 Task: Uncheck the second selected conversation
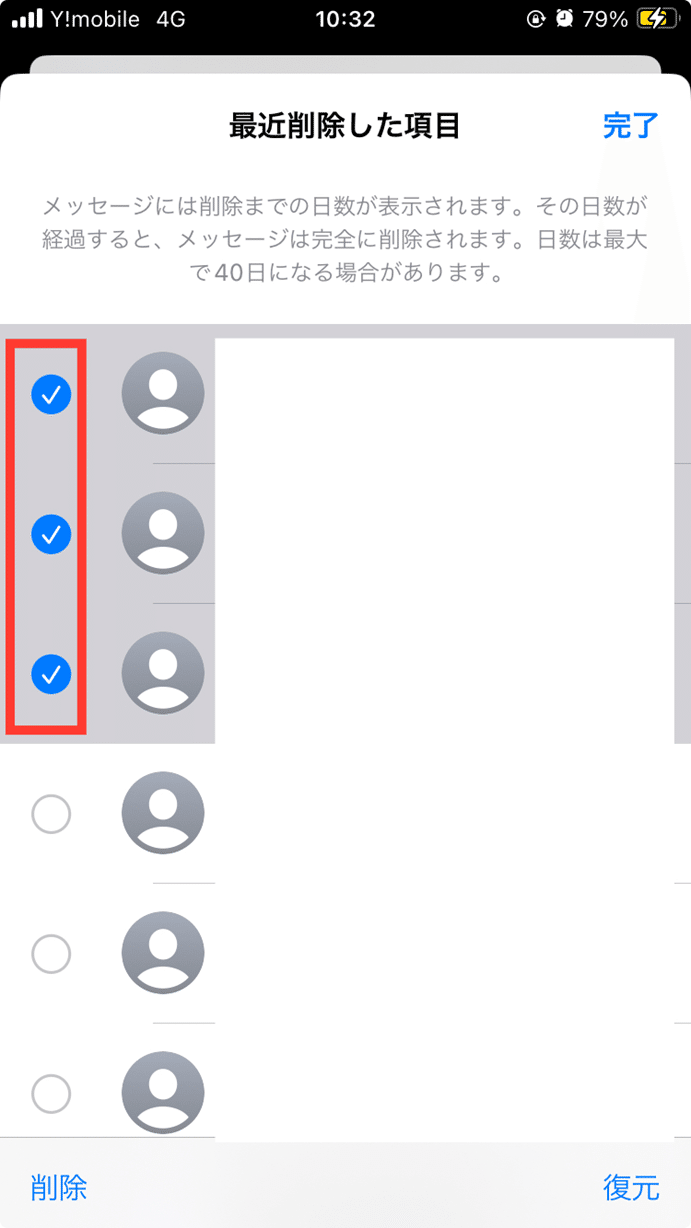[51, 535]
